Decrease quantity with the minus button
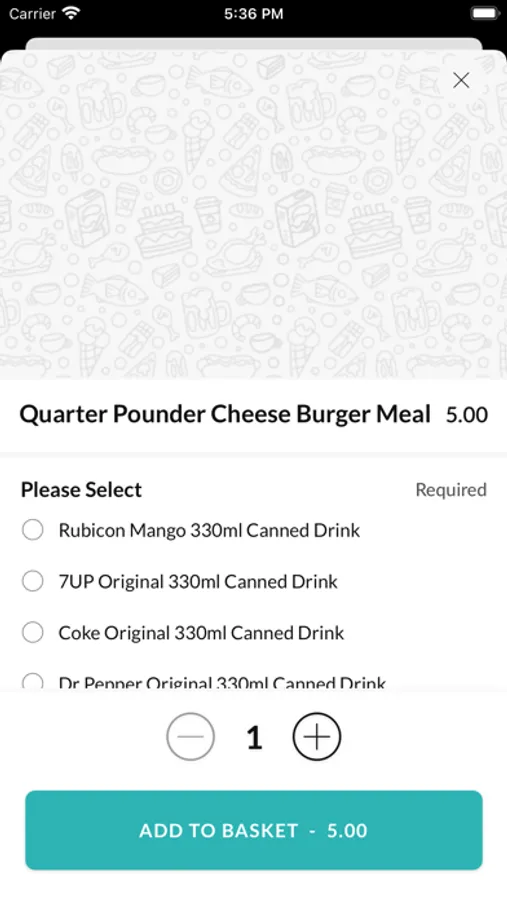Image resolution: width=507 pixels, height=900 pixels. click(191, 736)
